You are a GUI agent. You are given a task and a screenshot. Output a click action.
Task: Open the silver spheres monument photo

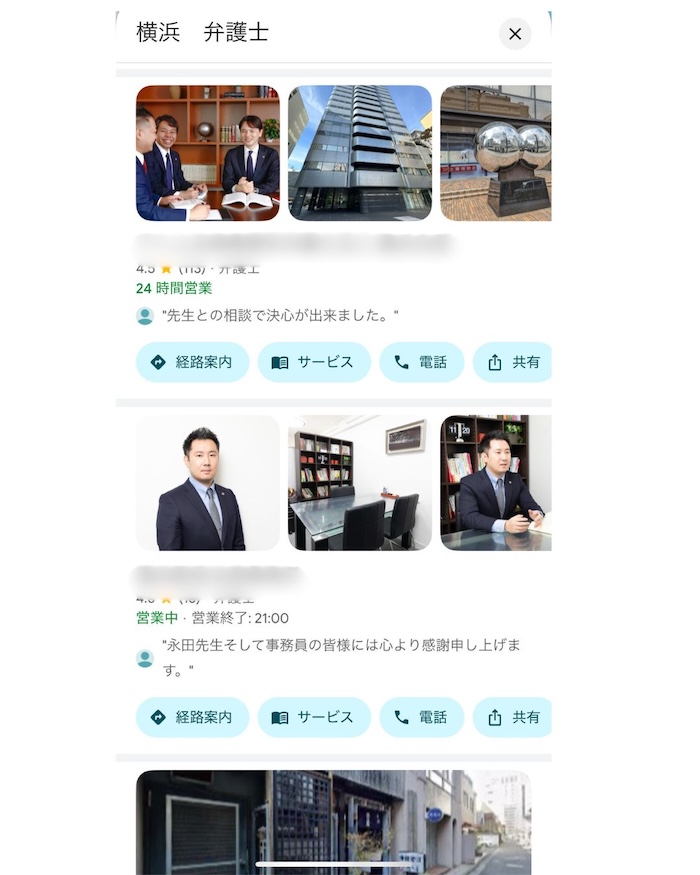point(496,153)
